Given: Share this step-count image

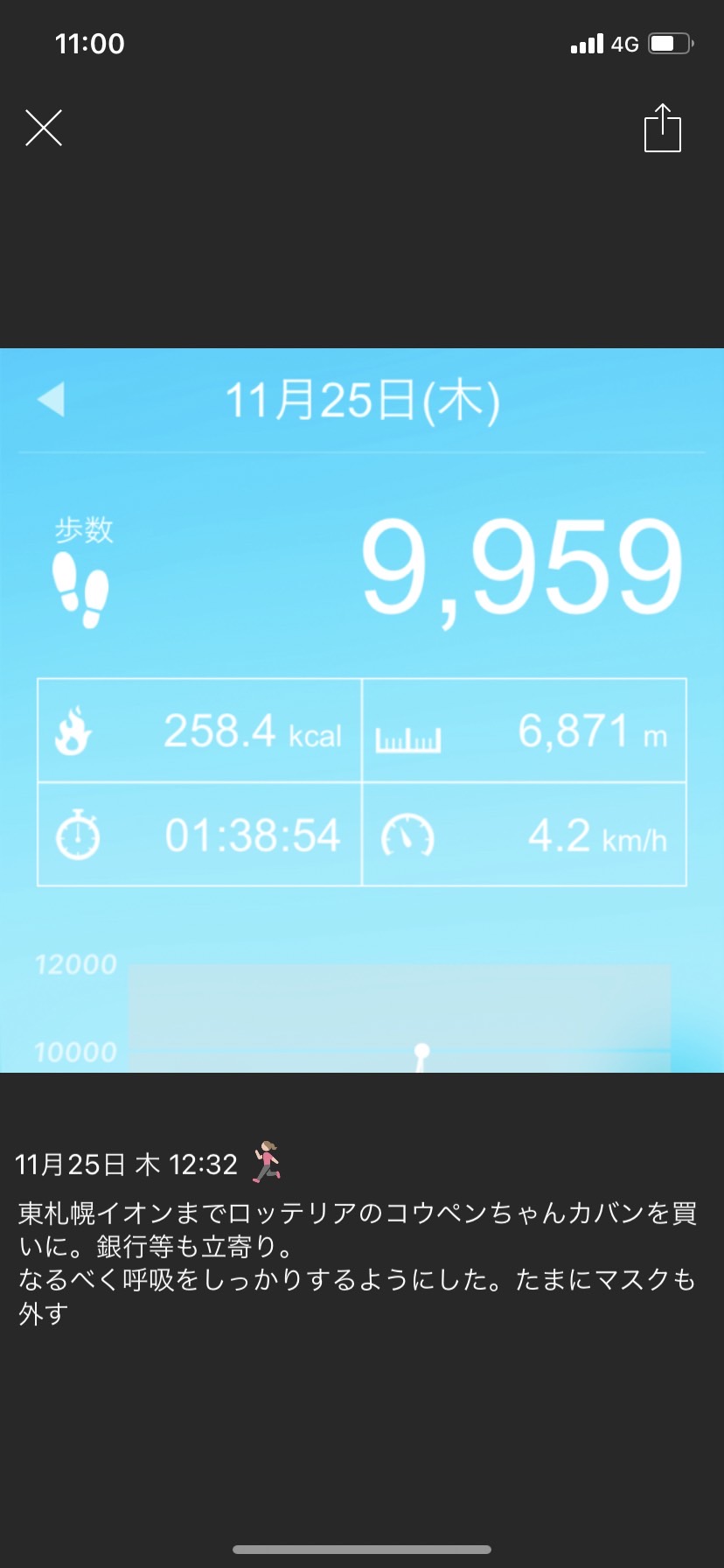Looking at the screenshot, I should click(x=662, y=128).
